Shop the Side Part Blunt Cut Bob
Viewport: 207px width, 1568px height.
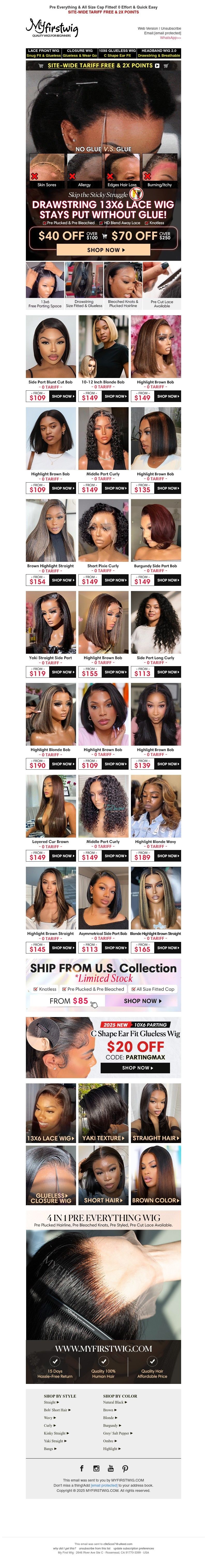coord(63,396)
